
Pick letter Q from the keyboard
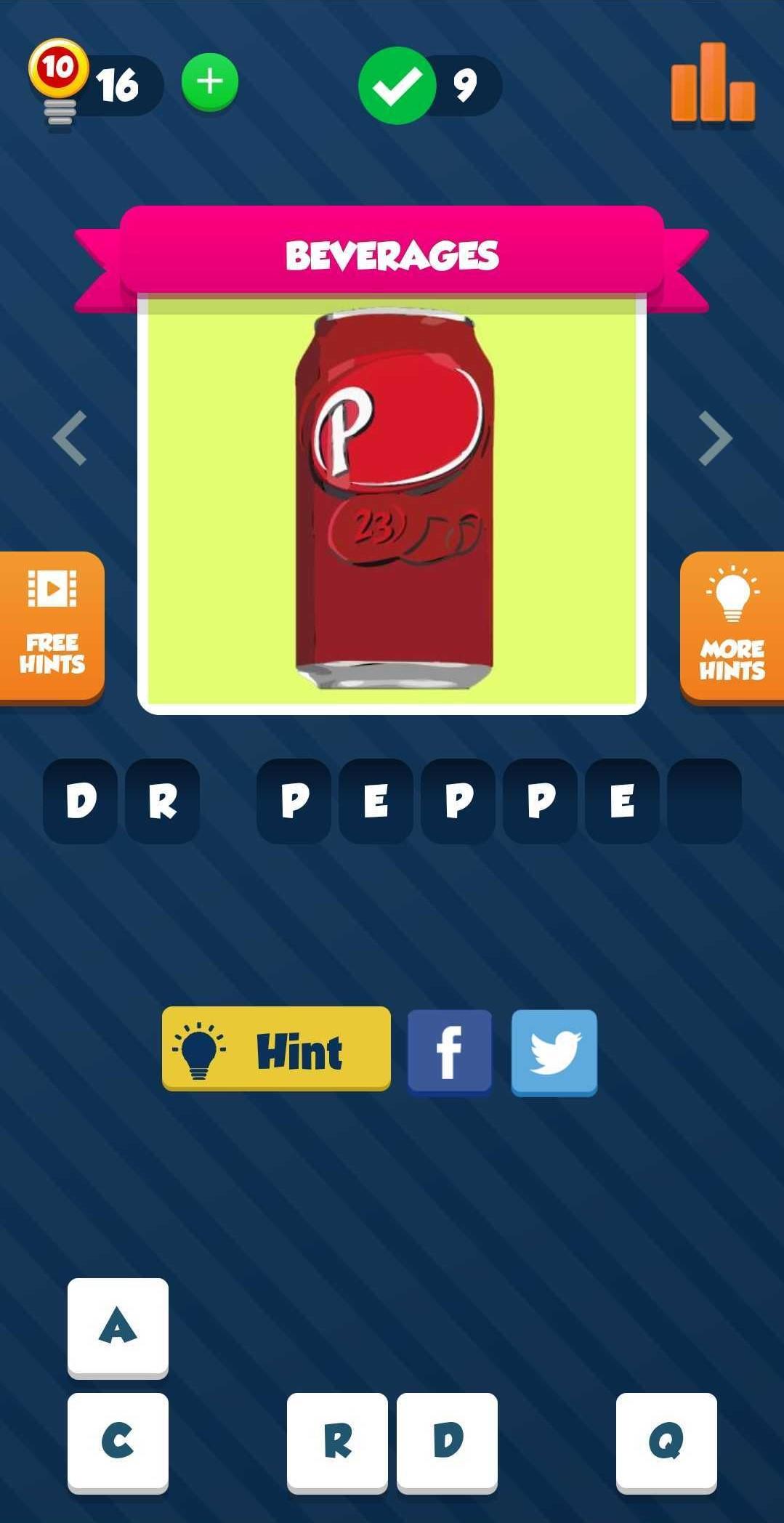coord(665,1442)
